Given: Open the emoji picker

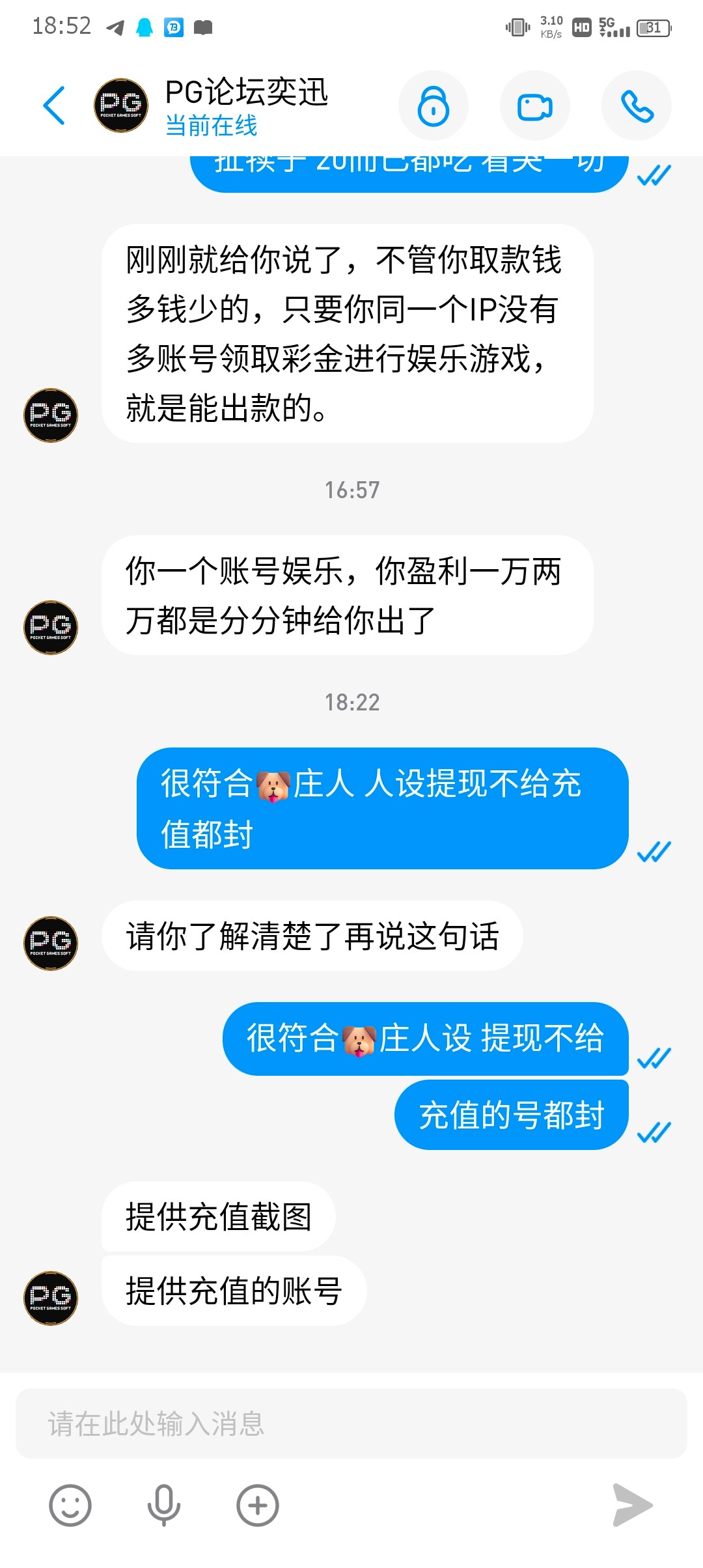Looking at the screenshot, I should click(x=70, y=1505).
